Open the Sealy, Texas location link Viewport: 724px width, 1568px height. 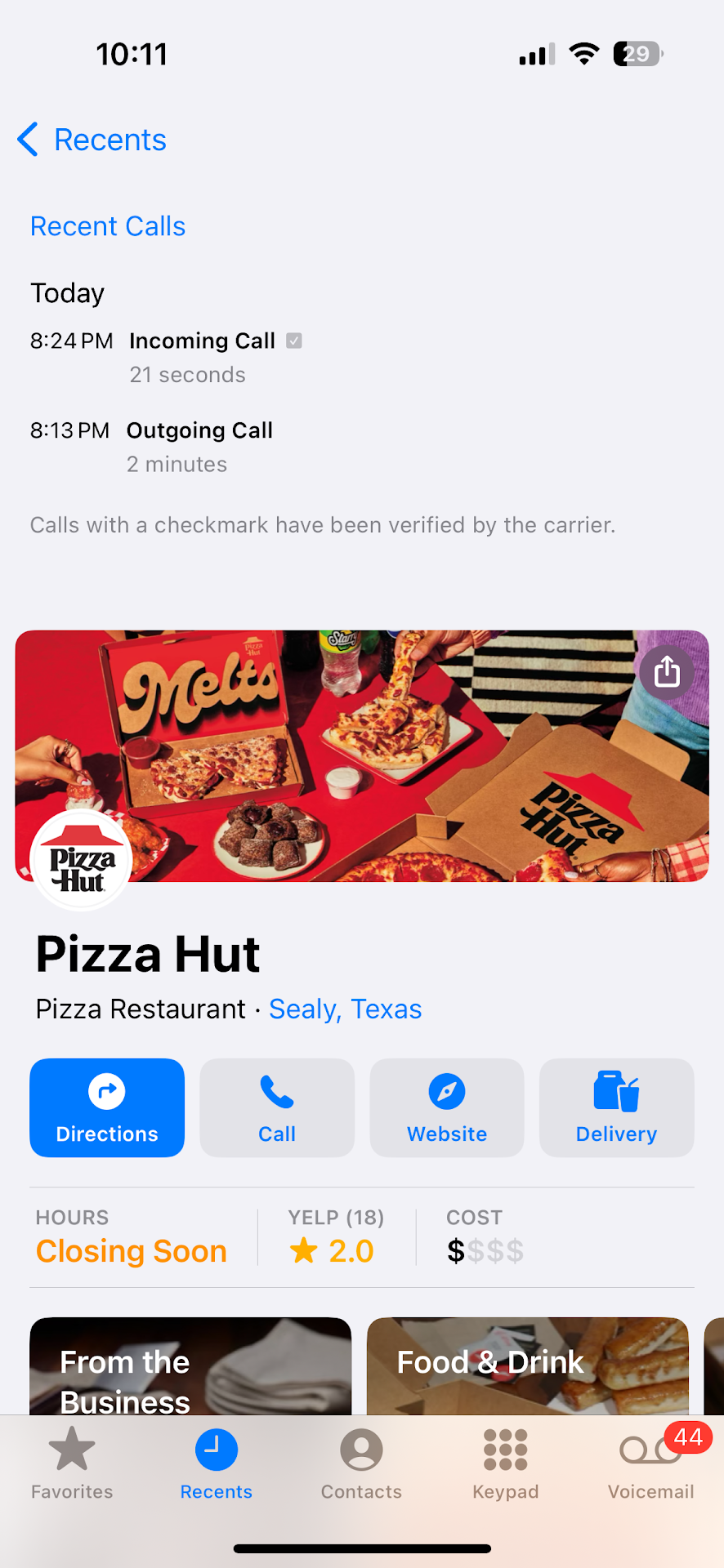[x=345, y=1009]
